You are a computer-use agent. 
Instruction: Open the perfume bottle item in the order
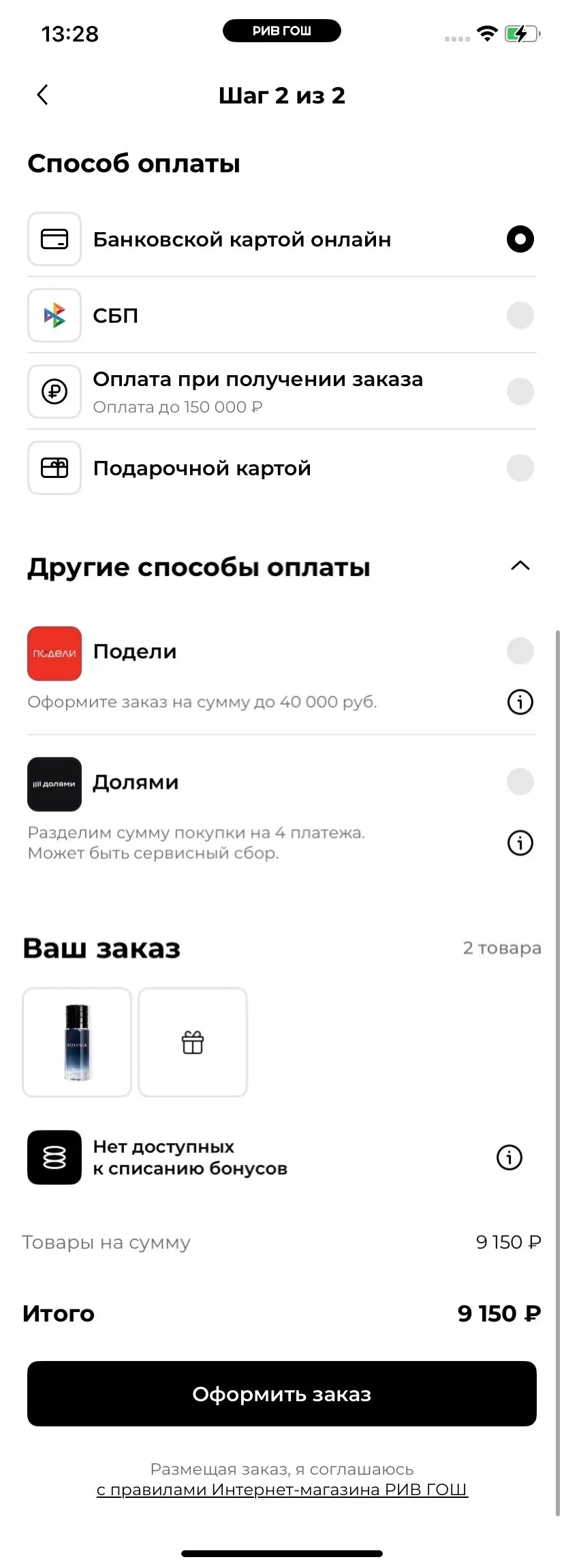coord(77,1042)
